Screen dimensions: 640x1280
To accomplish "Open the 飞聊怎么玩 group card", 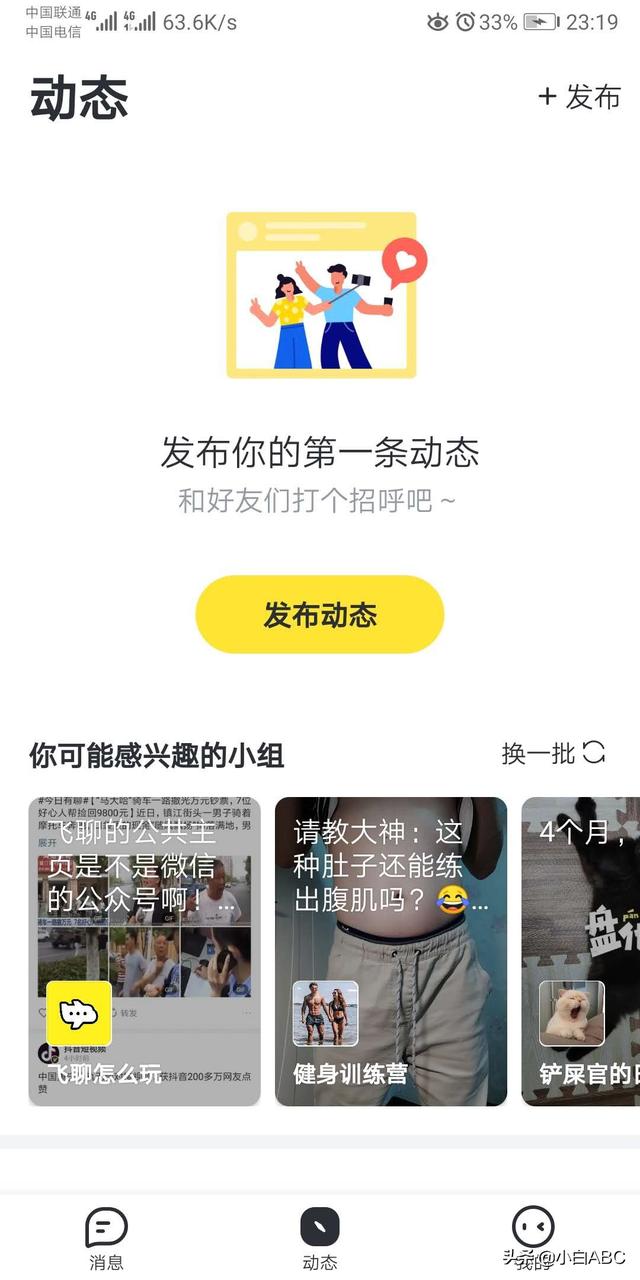I will click(144, 950).
